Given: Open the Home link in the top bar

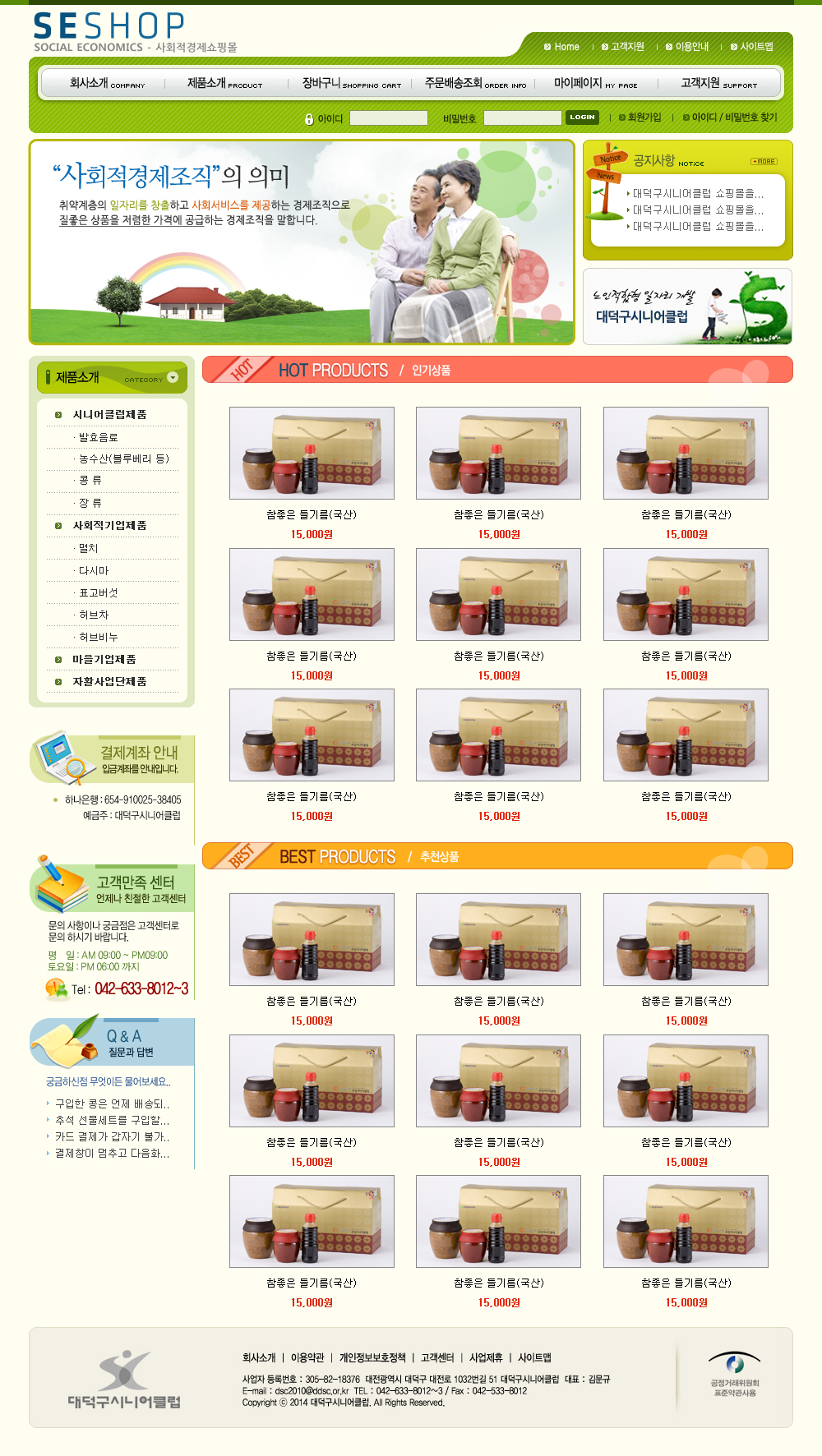Looking at the screenshot, I should point(566,47).
